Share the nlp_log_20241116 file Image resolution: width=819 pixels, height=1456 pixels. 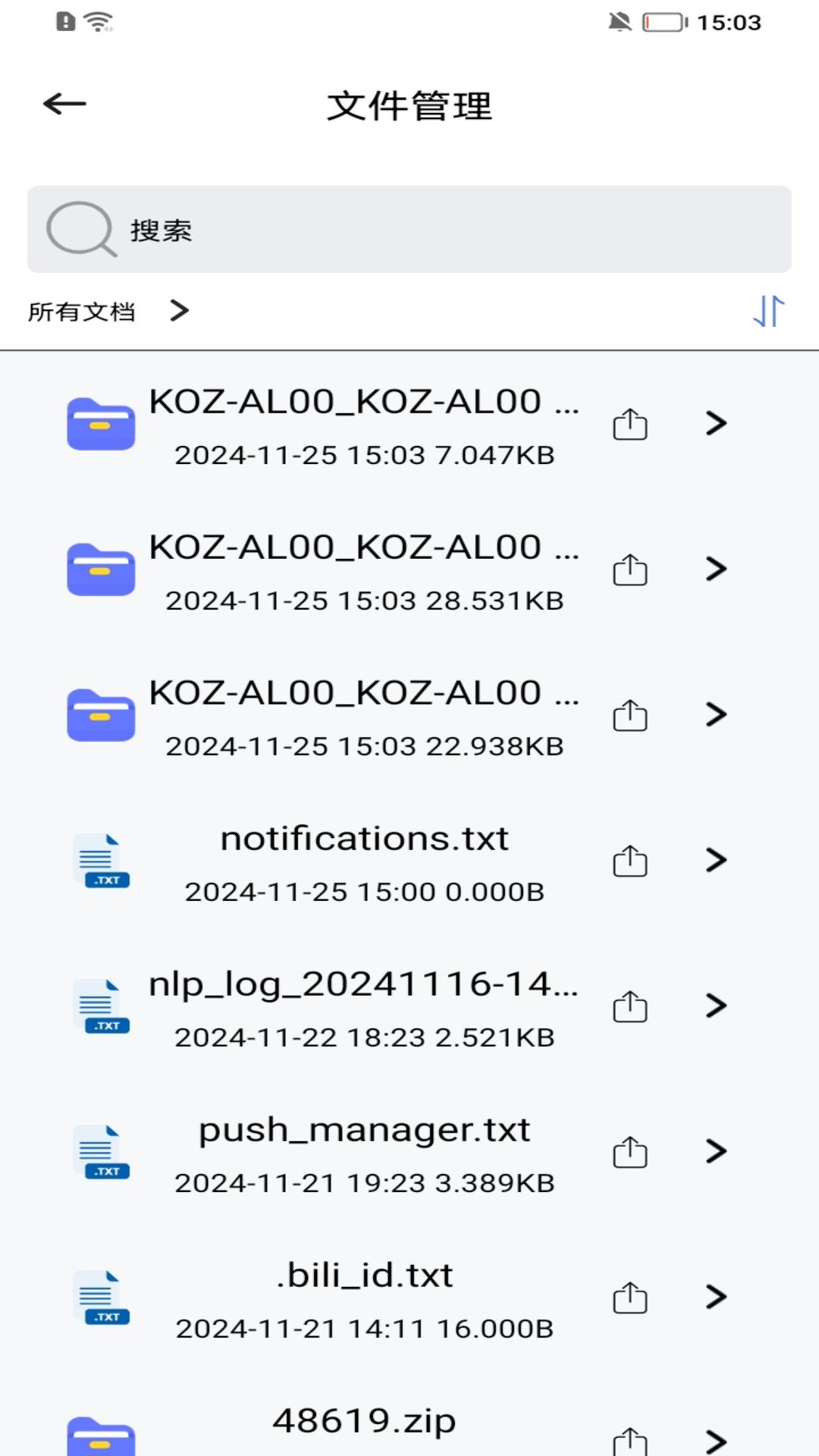pos(629,1006)
